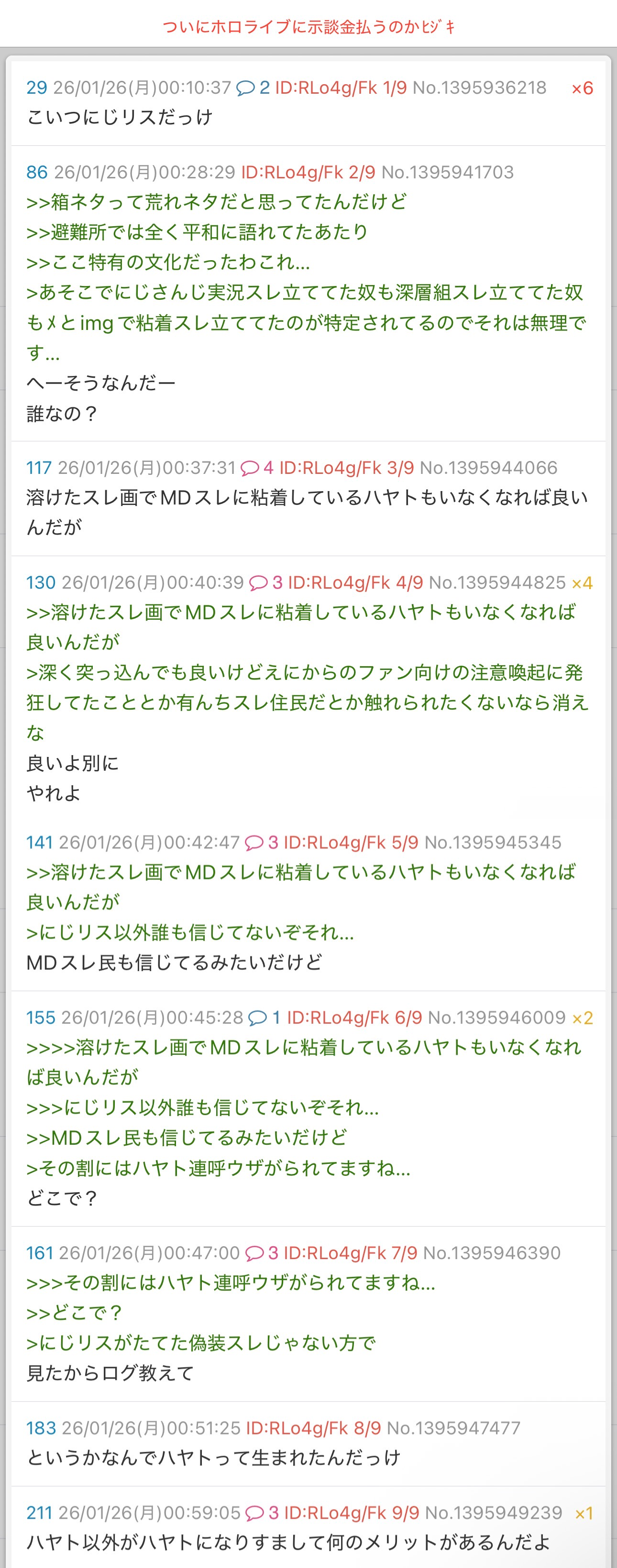Screen dimensions: 617x1568
Task: Open post number 117
Action: click(38, 468)
